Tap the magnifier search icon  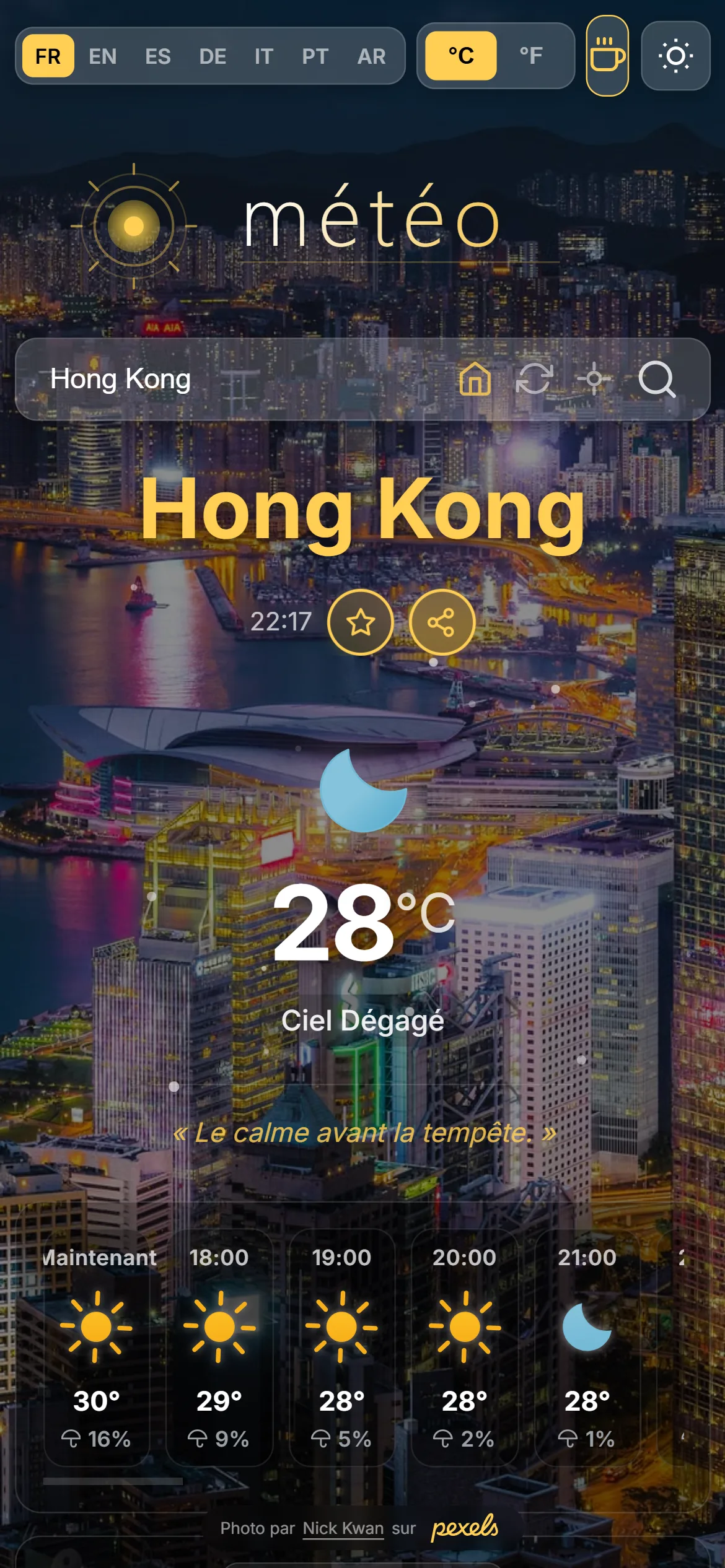click(656, 379)
